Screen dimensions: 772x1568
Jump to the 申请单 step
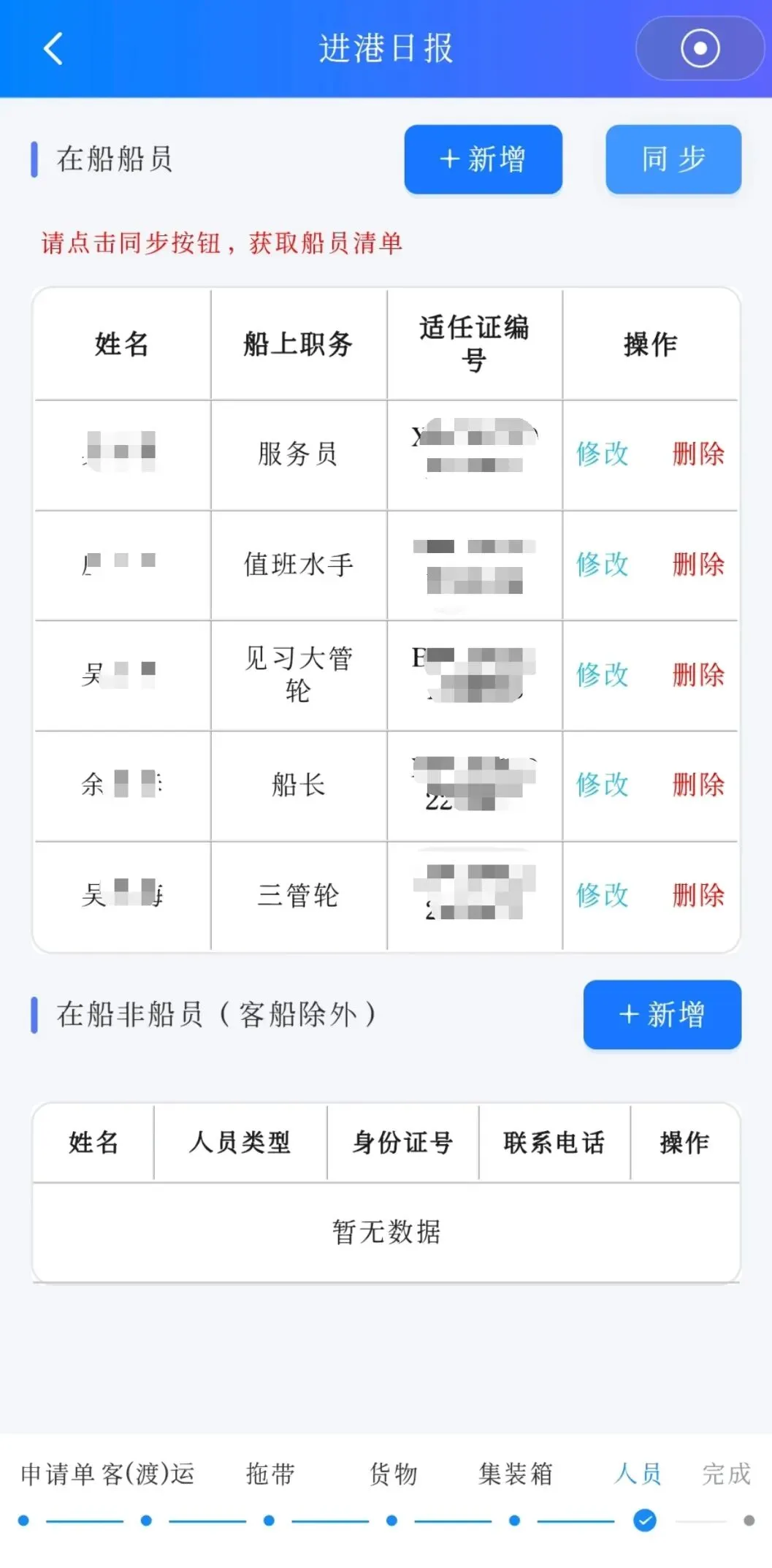(58, 1474)
